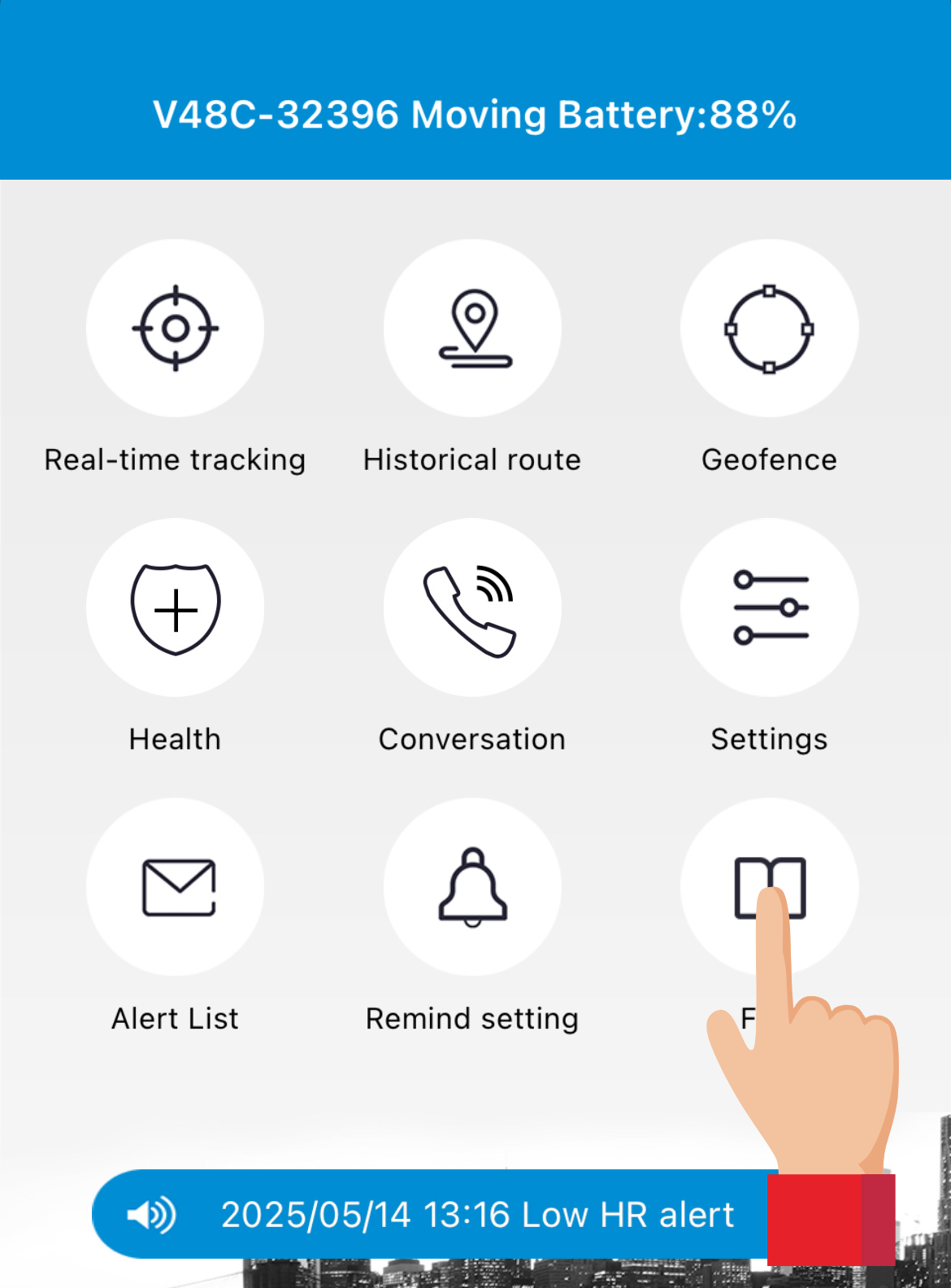951x1288 pixels.
Task: Go to the Health section
Action: click(x=175, y=607)
